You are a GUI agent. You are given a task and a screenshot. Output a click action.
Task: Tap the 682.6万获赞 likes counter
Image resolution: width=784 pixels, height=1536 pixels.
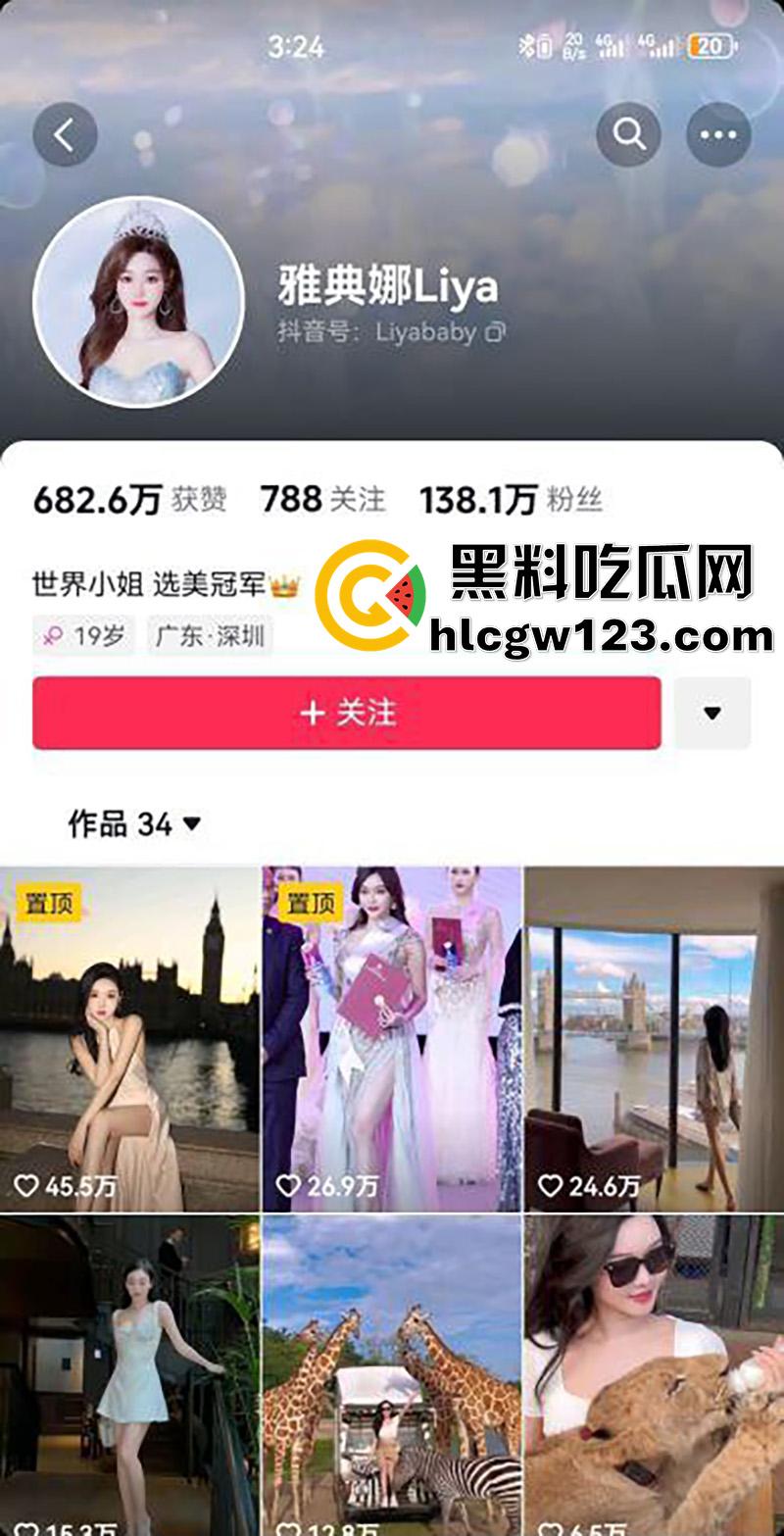(127, 498)
